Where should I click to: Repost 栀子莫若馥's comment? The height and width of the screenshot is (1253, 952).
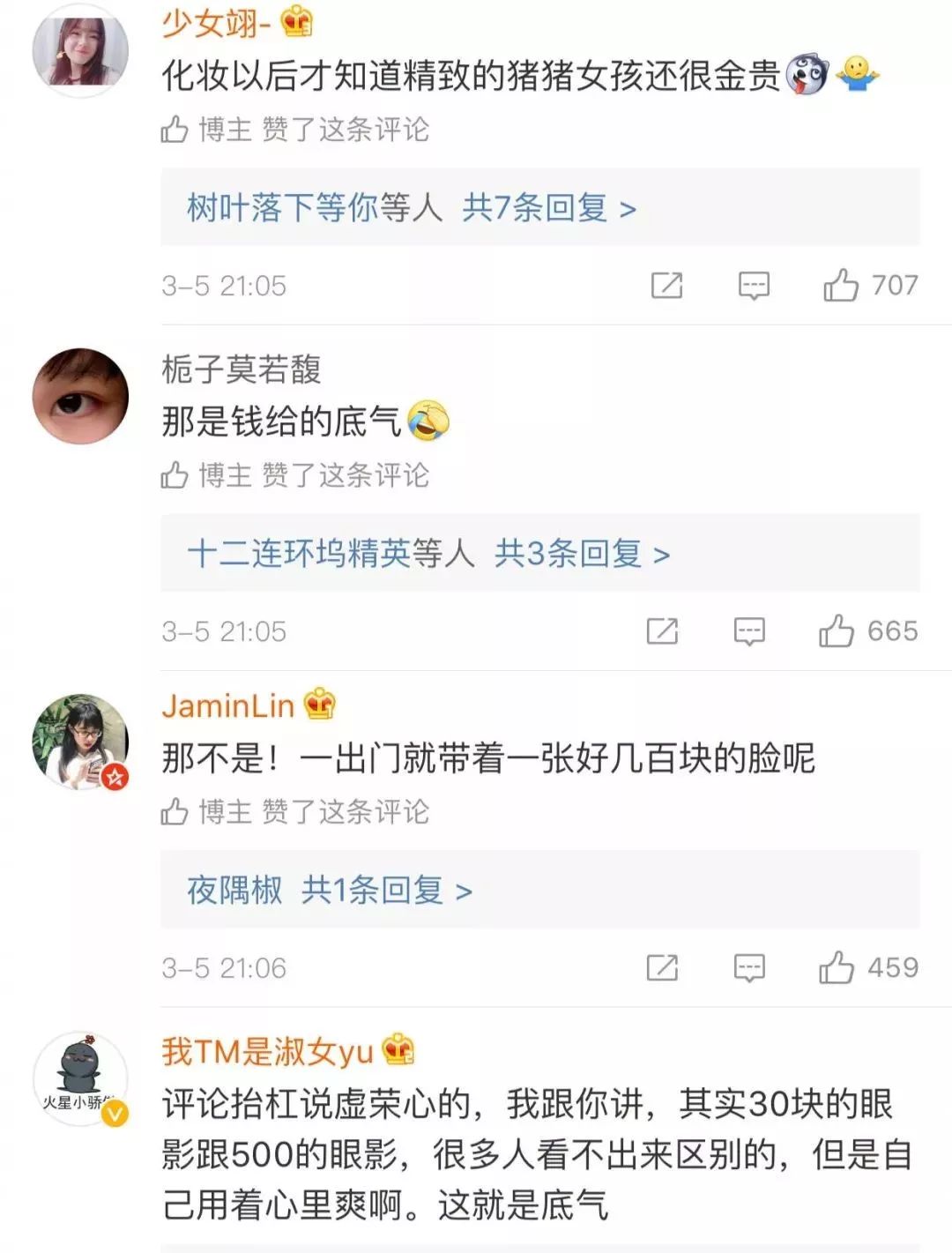click(662, 630)
